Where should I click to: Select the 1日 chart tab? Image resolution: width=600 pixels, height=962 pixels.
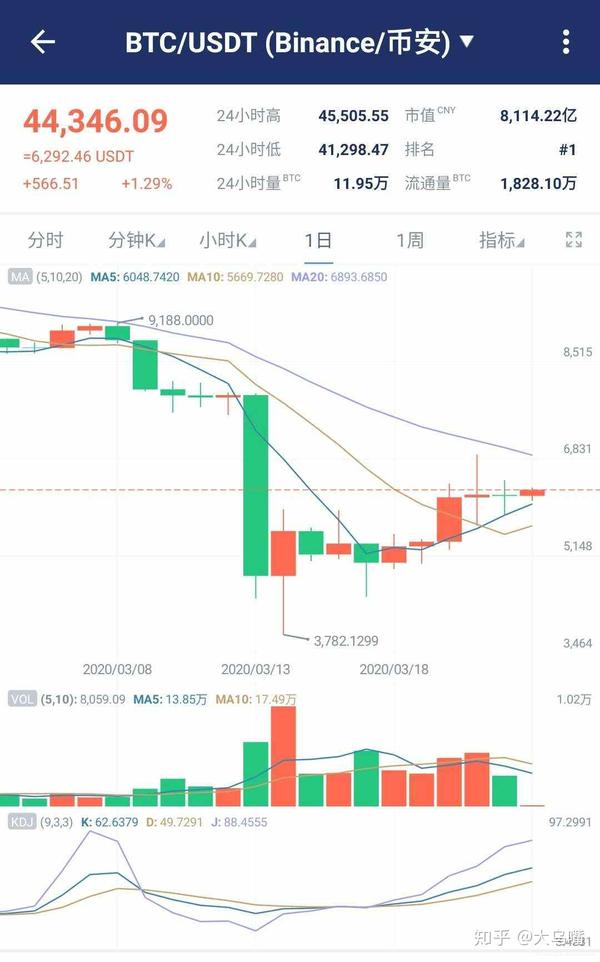tap(318, 240)
